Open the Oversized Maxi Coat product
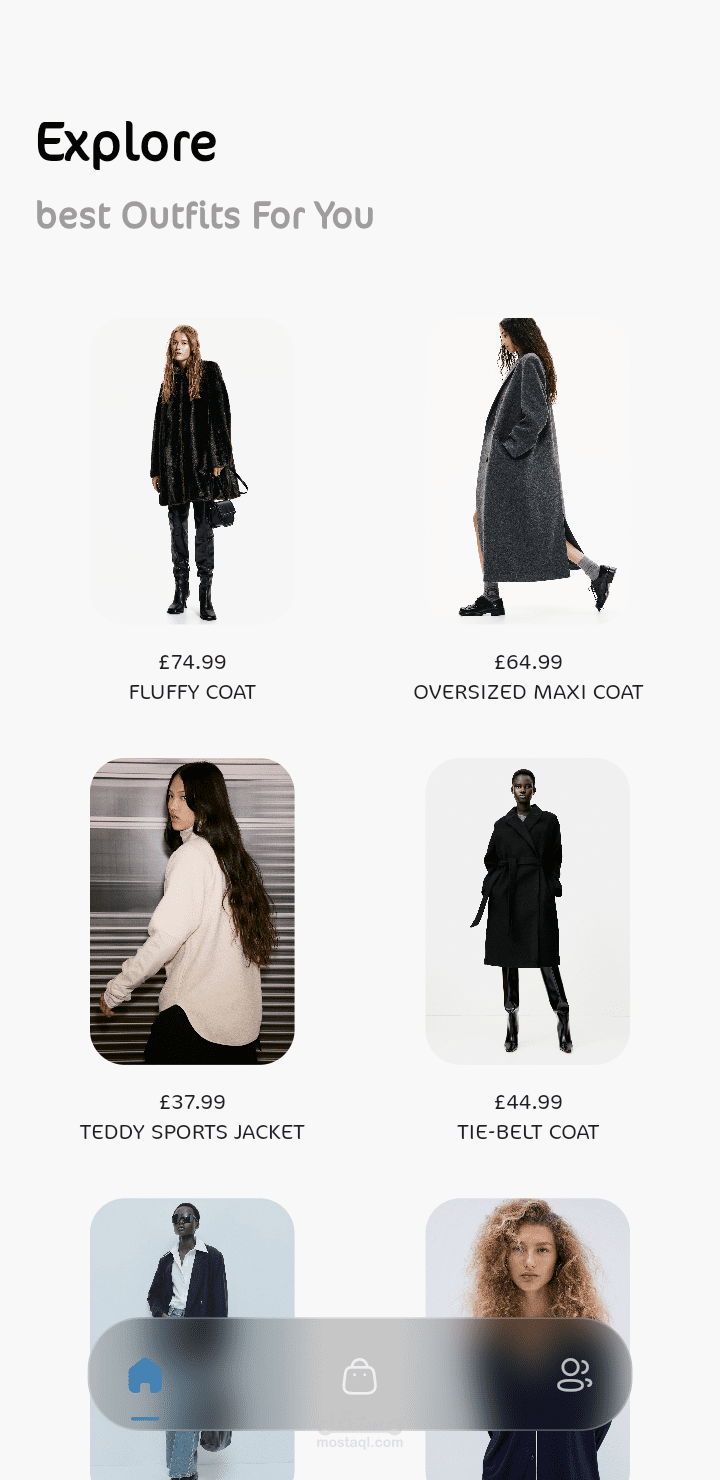Viewport: 720px width, 1480px height. (528, 471)
